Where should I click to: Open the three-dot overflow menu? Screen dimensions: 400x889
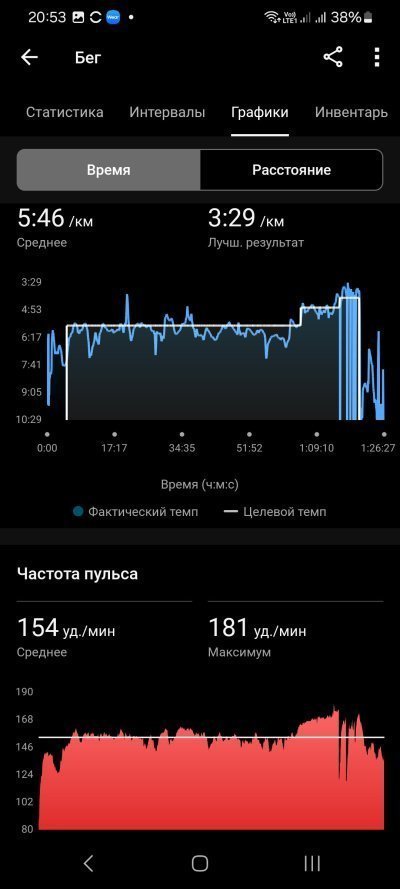click(377, 57)
